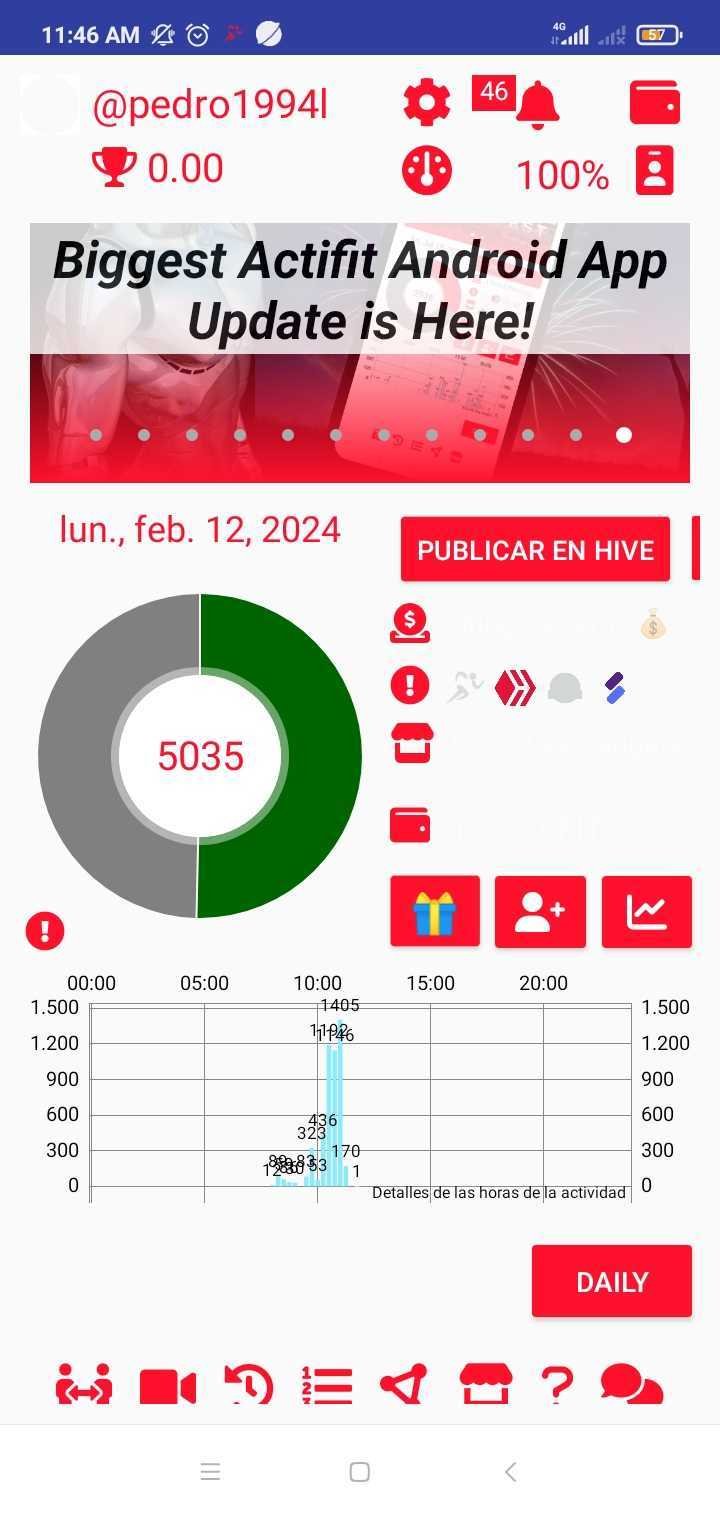
Task: Tap the red alert icon below the step ring
Action: pos(45,931)
